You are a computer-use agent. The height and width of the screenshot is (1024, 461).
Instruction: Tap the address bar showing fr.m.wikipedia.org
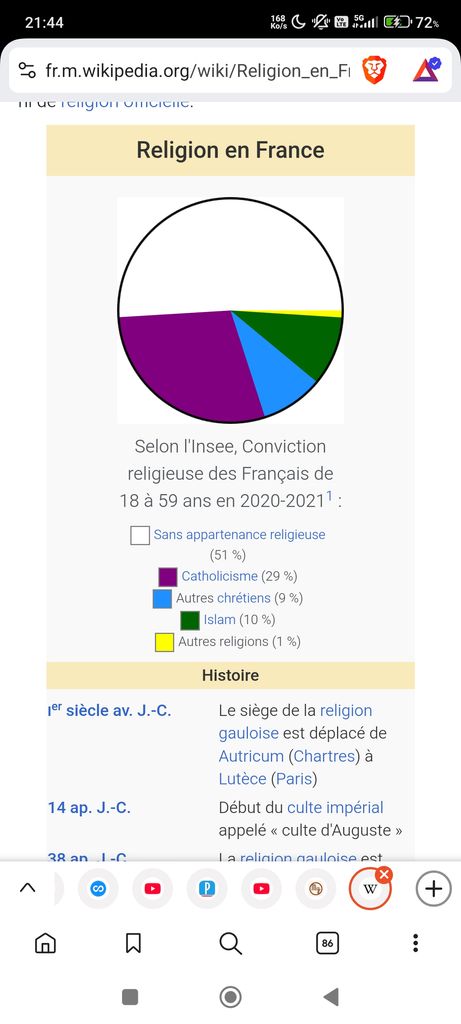pyautogui.click(x=197, y=70)
